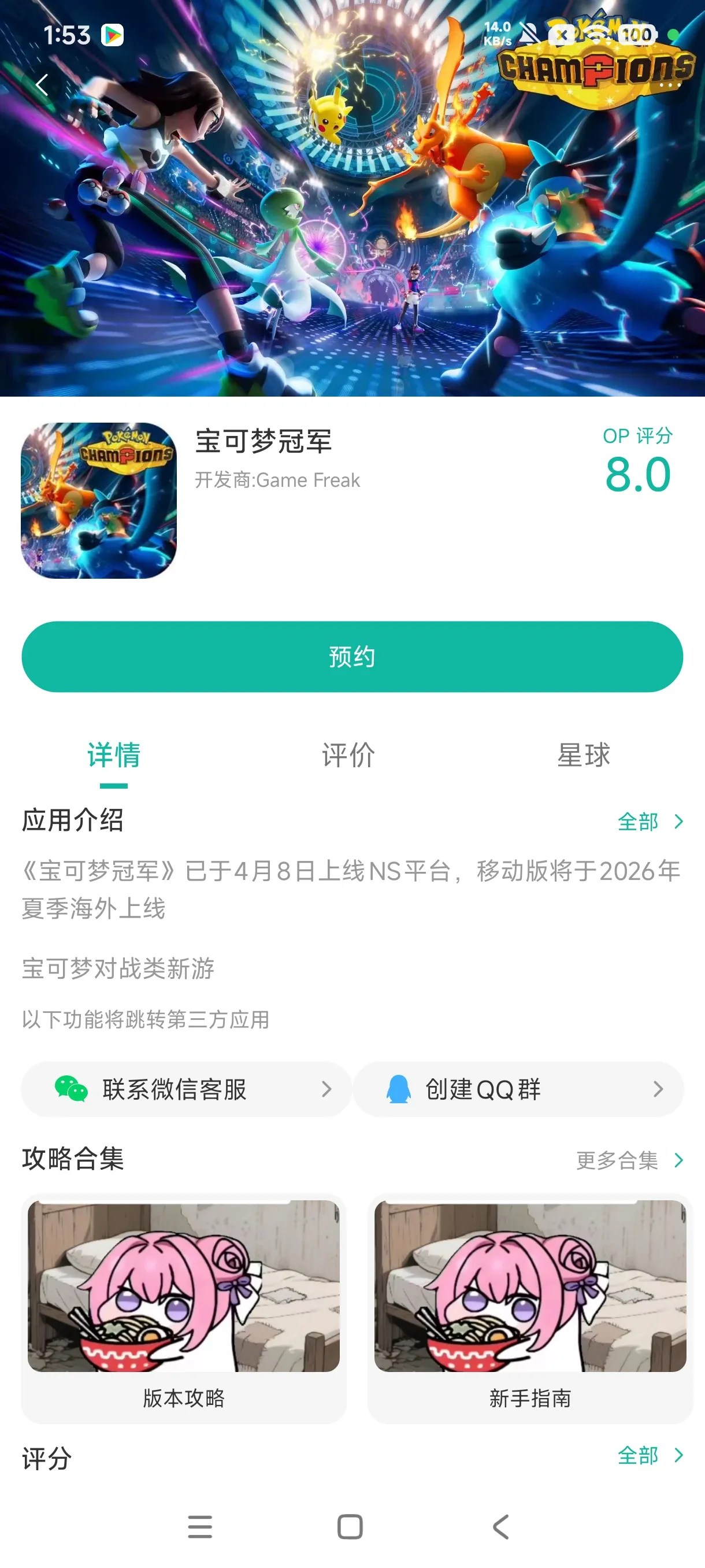Tap the QQ penguin icon to create group
705x1568 pixels.
click(x=398, y=1089)
